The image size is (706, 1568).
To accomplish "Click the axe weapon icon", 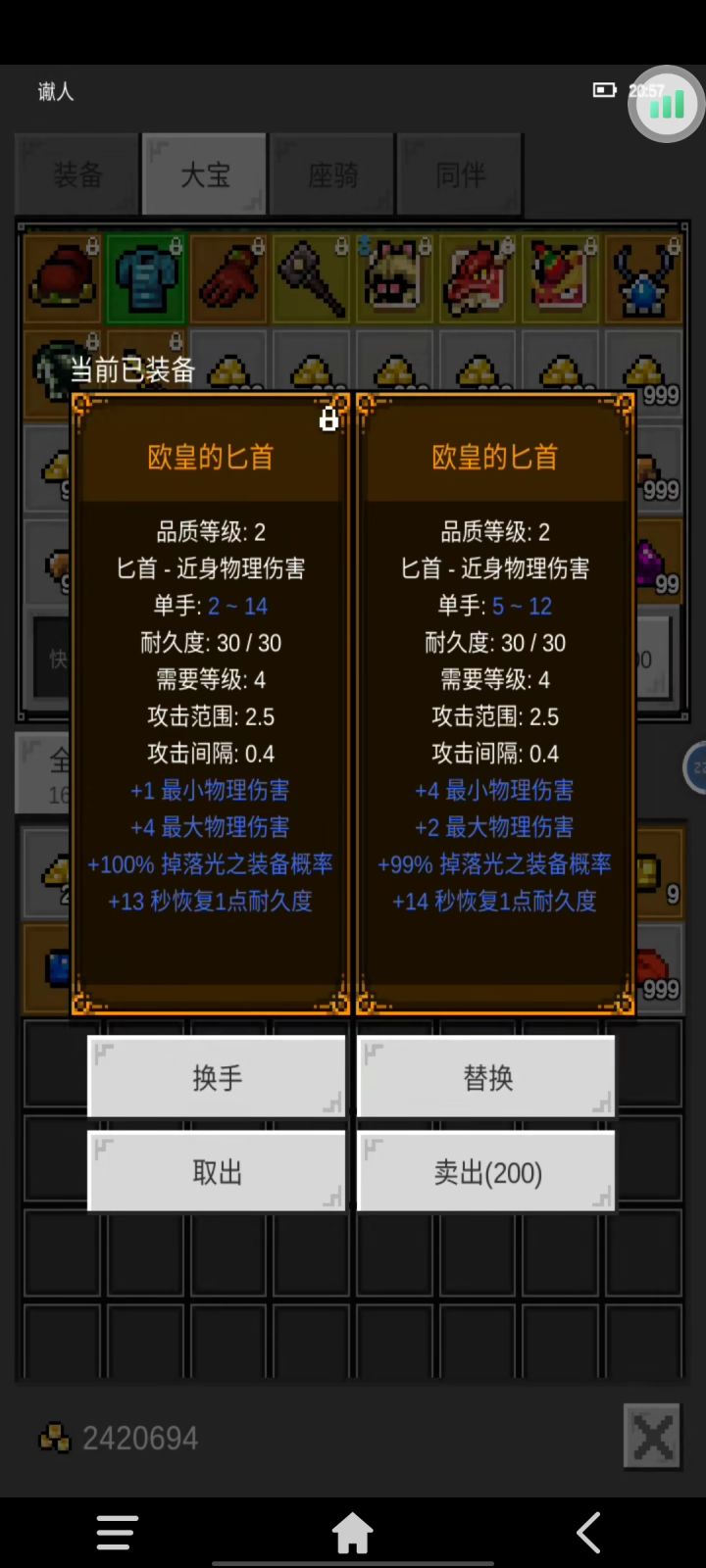I will (312, 279).
